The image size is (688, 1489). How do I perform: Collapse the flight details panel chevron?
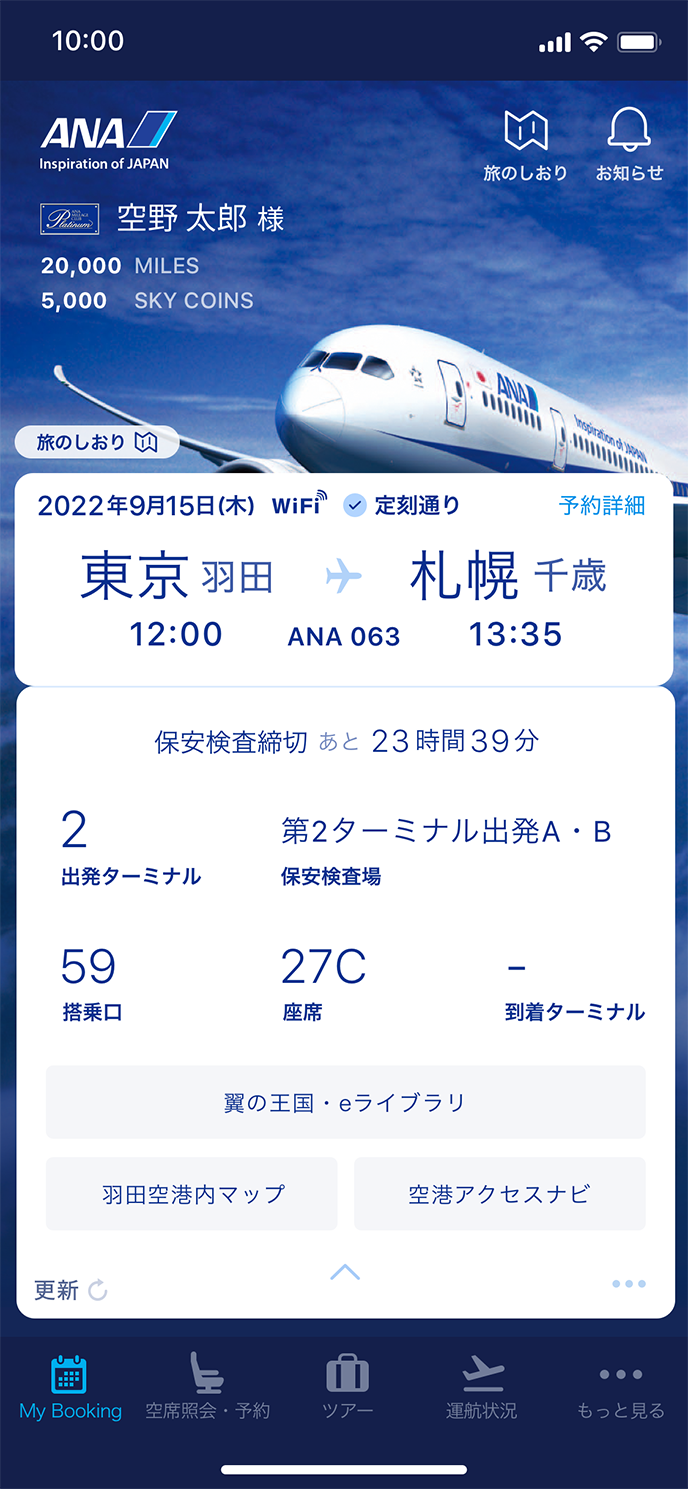tap(344, 1272)
